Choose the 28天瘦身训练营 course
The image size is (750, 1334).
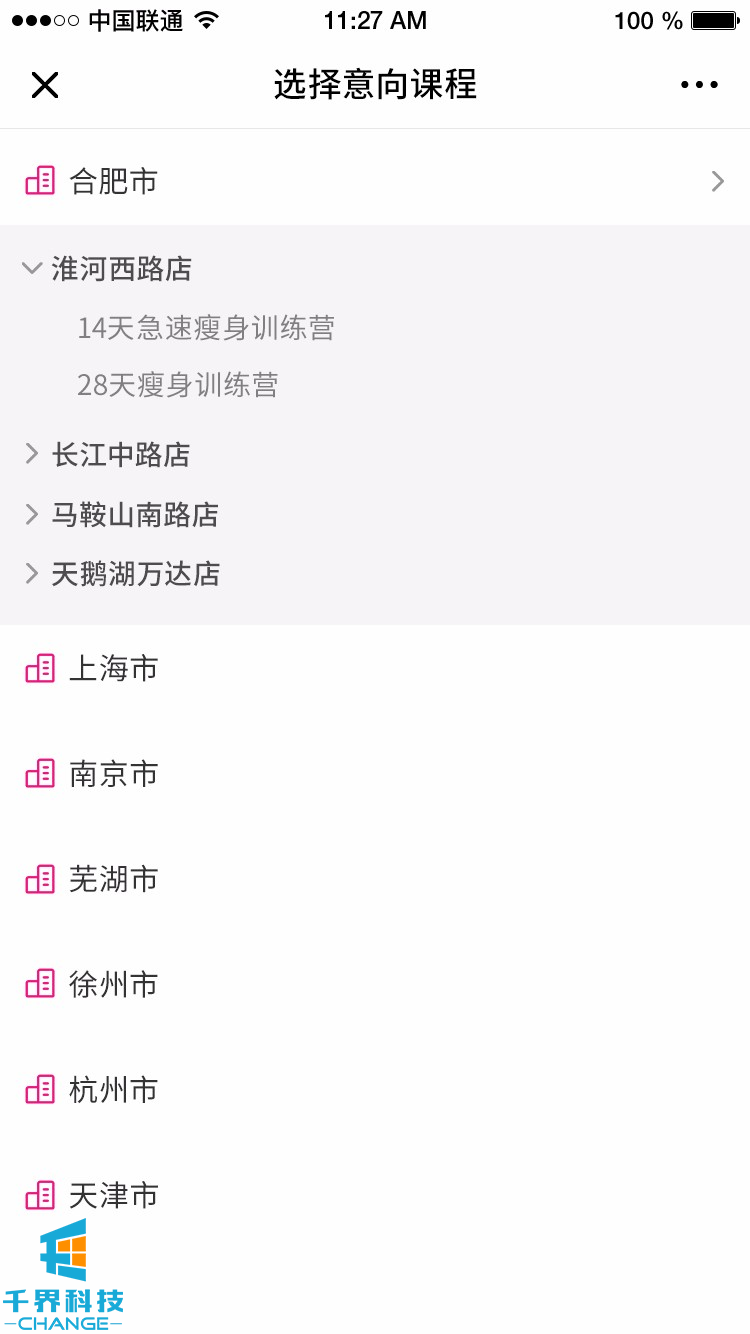pos(178,385)
